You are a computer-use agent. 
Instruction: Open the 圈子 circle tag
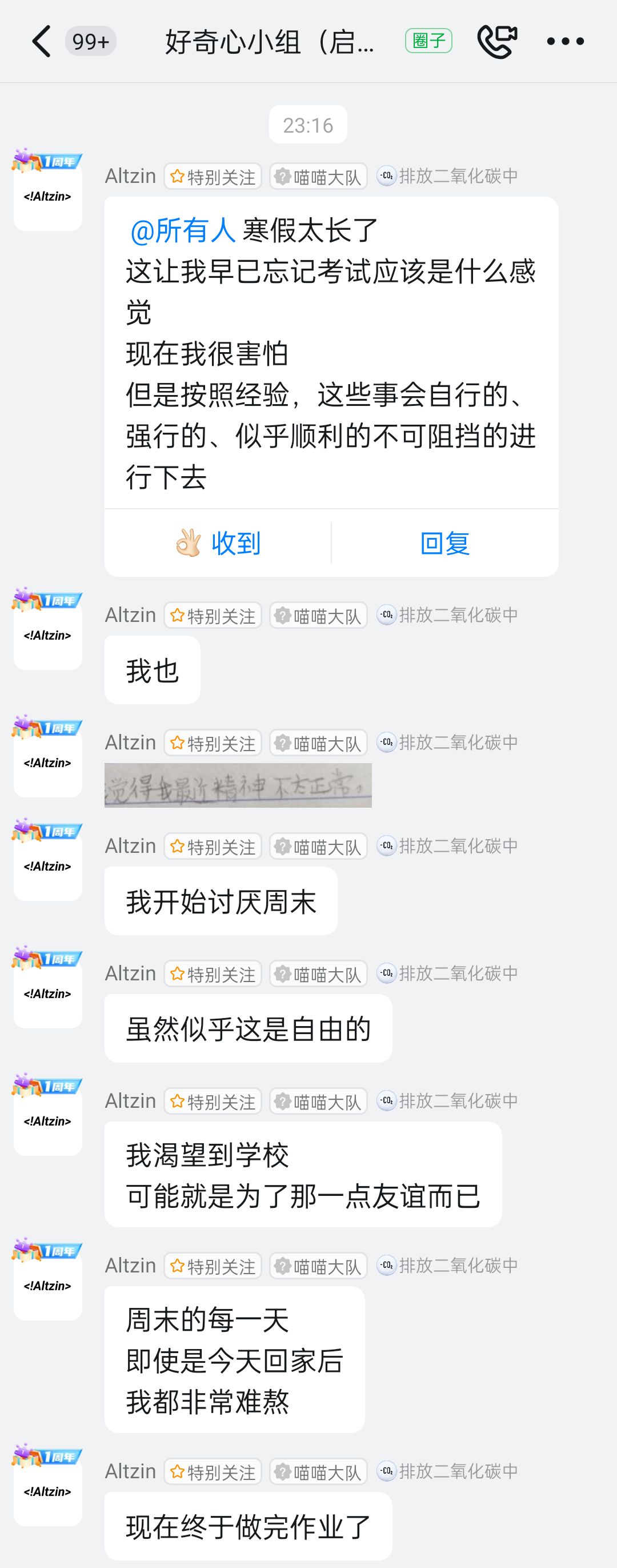click(x=428, y=41)
